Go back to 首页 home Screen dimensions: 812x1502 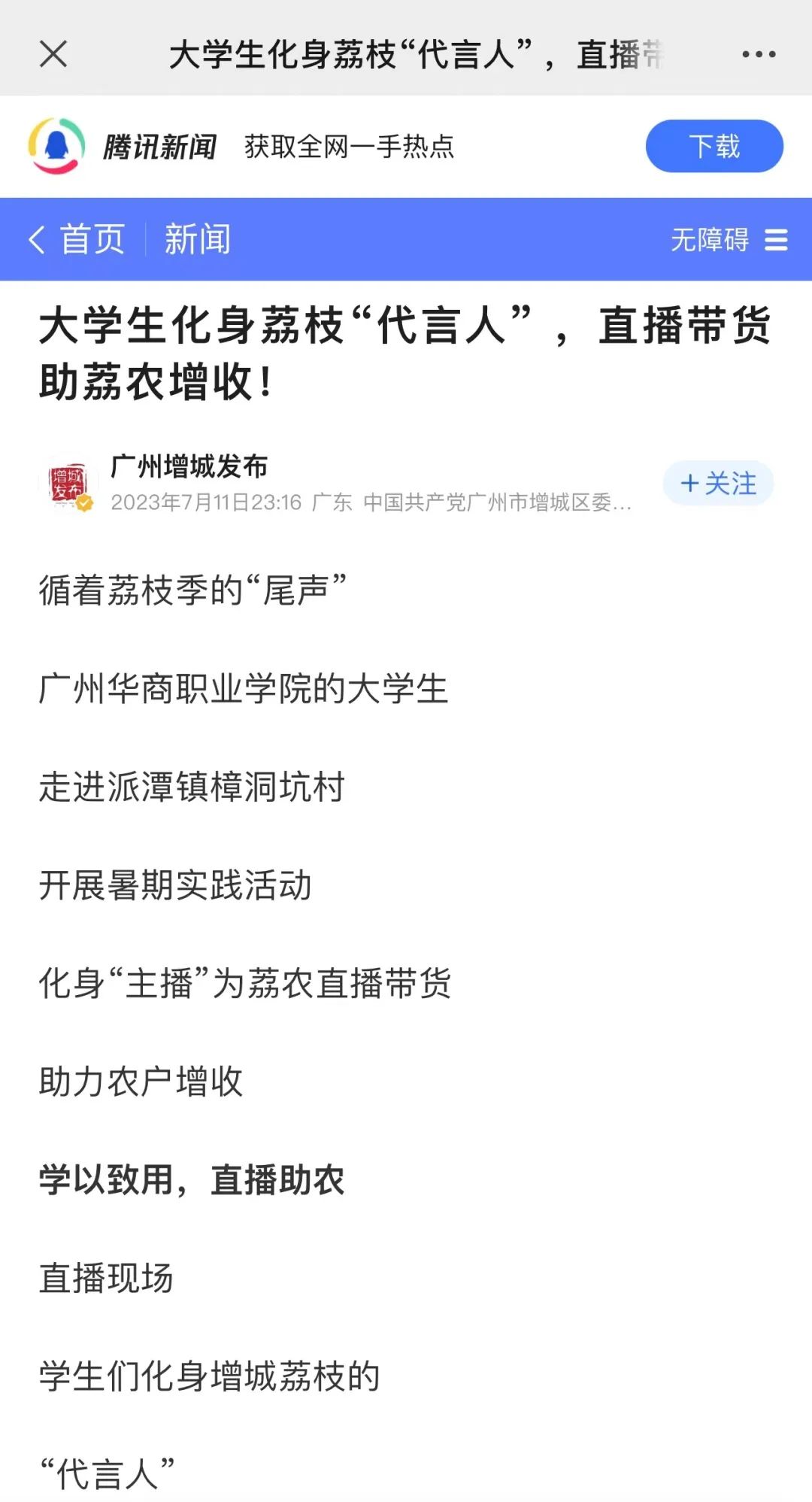click(77, 239)
